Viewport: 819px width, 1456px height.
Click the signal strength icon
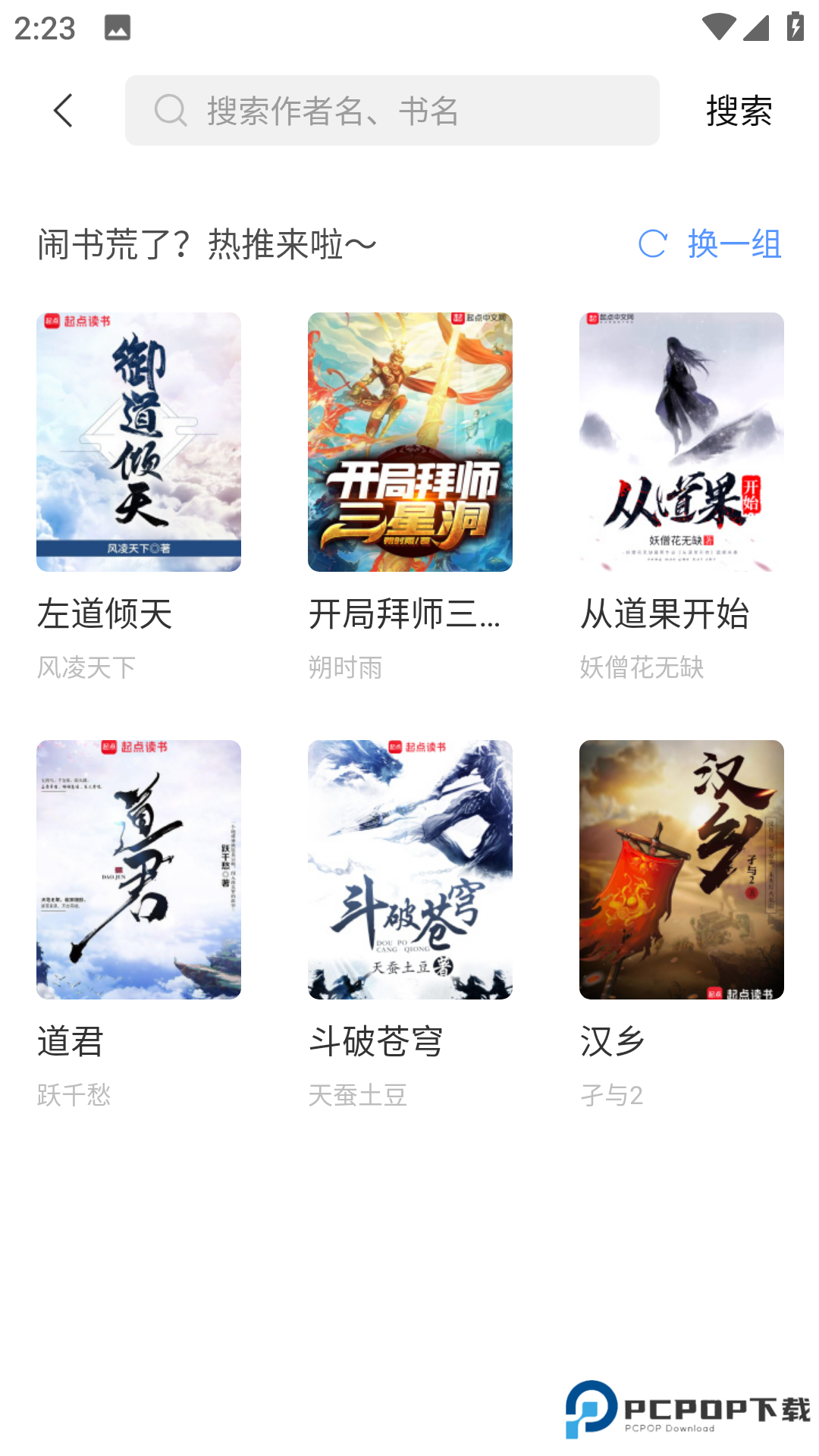point(755,27)
